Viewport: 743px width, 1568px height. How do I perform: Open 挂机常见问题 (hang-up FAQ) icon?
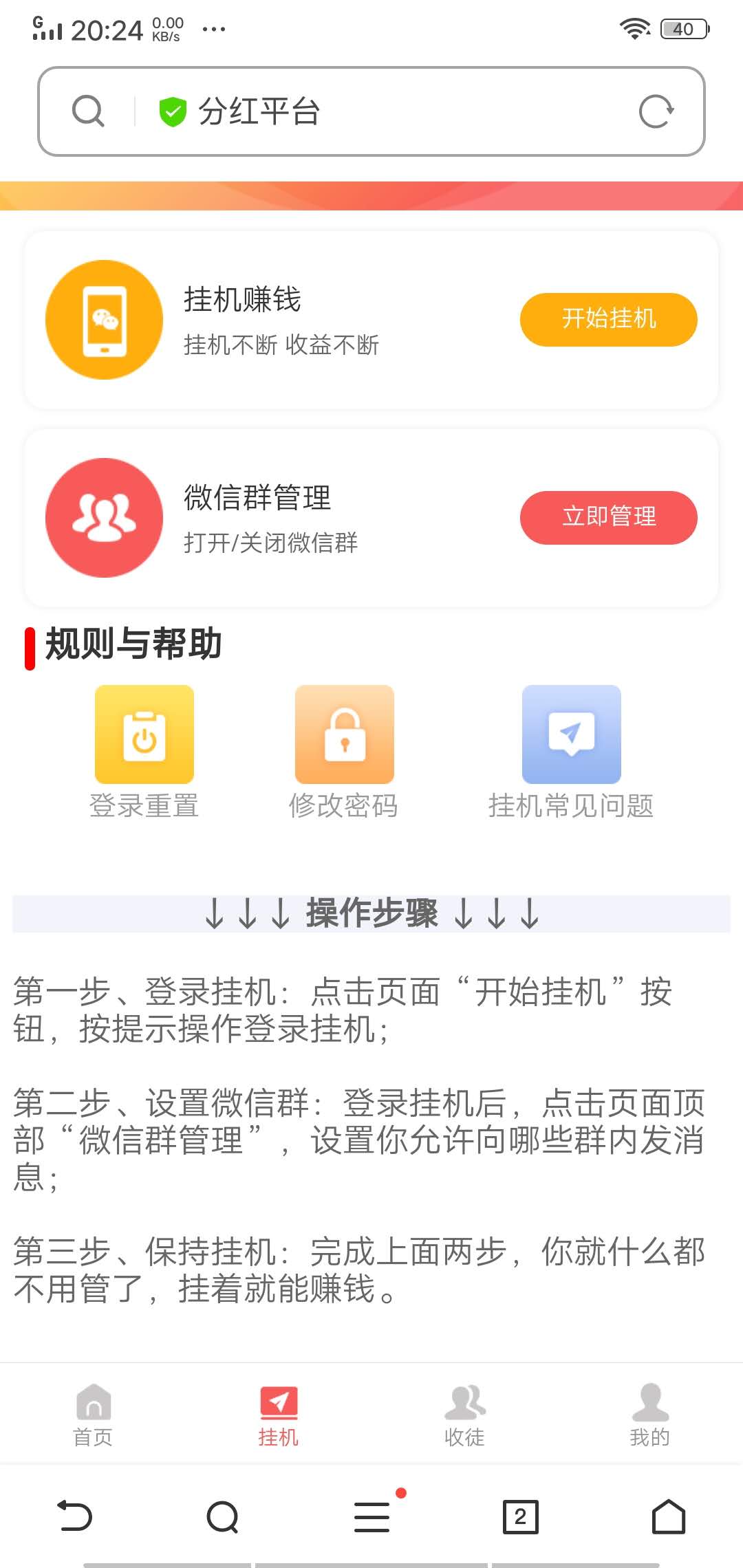(571, 734)
